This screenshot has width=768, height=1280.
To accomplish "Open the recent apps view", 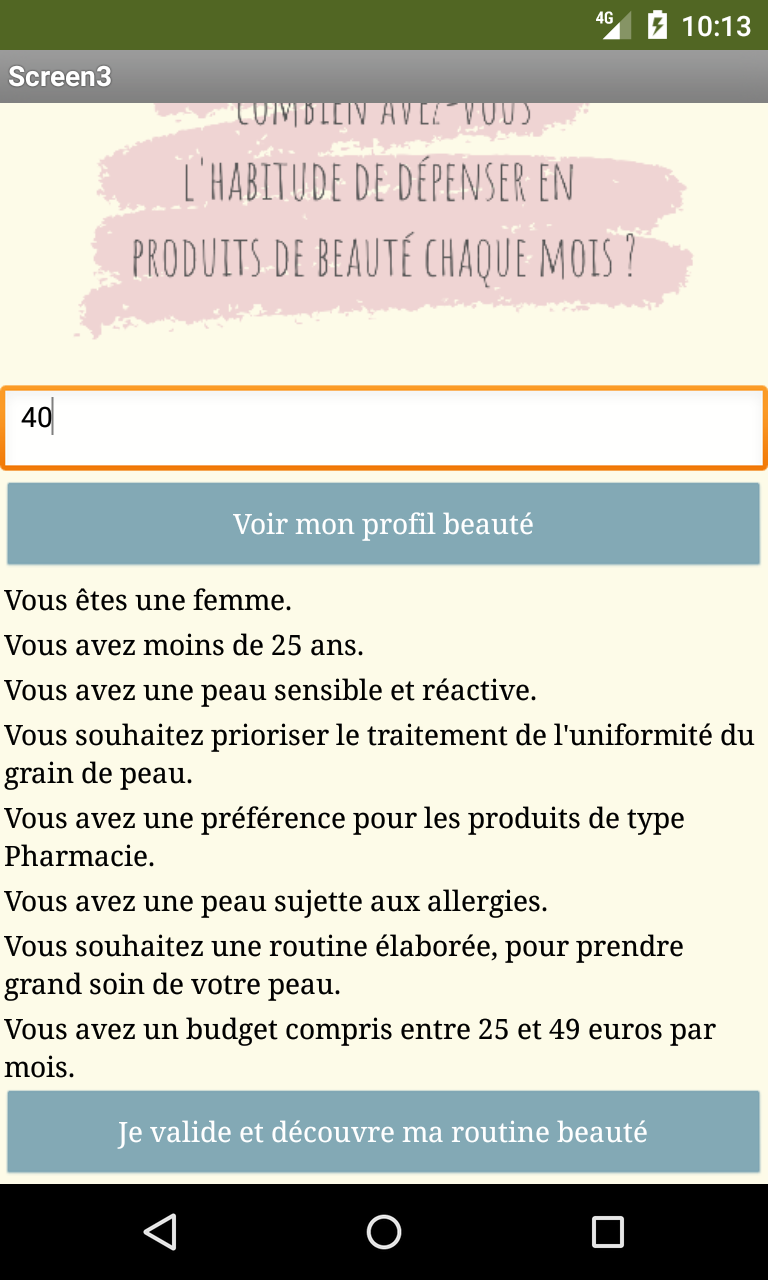I will (x=607, y=1232).
